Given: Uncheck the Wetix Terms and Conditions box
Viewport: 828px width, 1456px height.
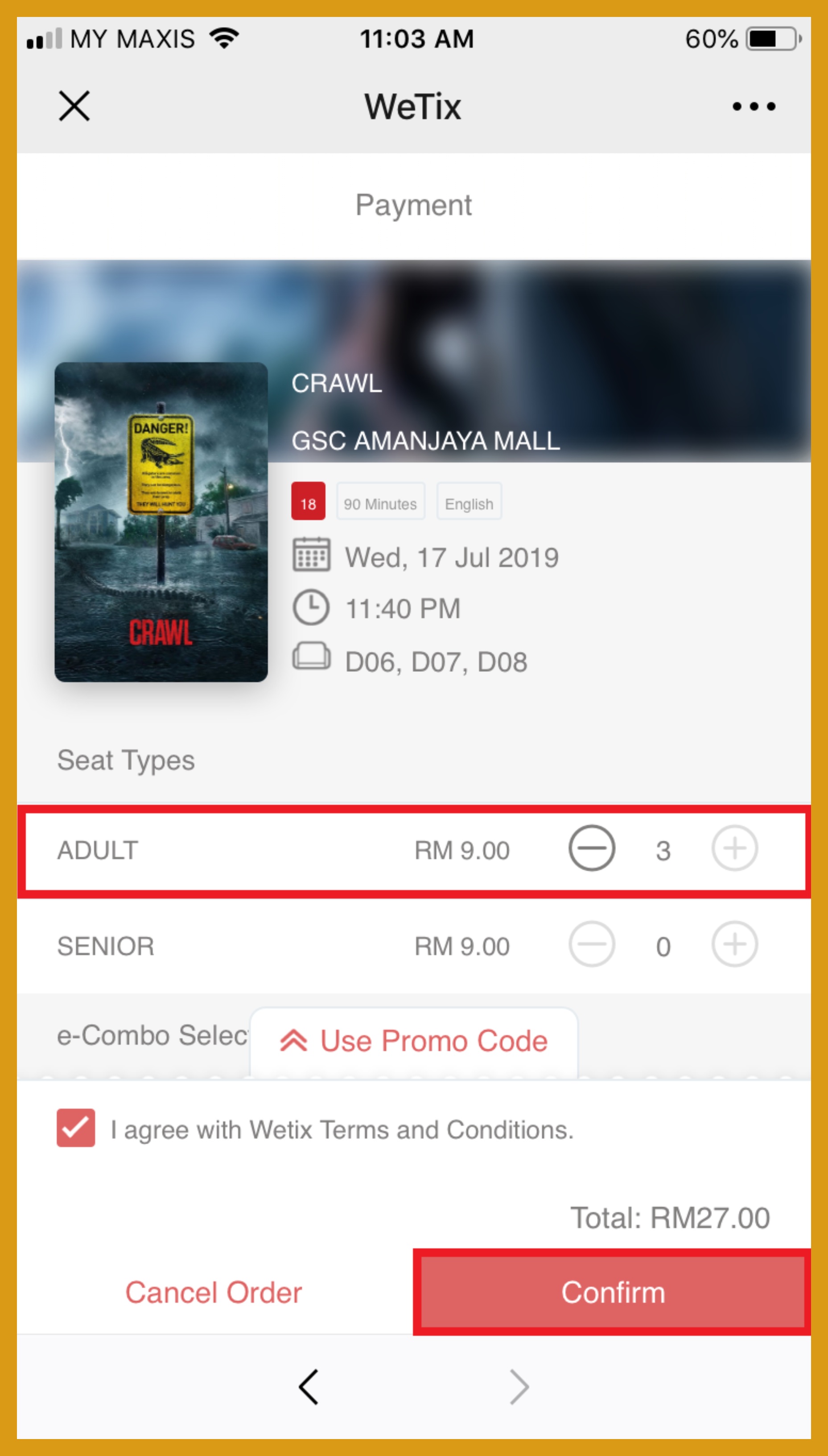Looking at the screenshot, I should (76, 1128).
